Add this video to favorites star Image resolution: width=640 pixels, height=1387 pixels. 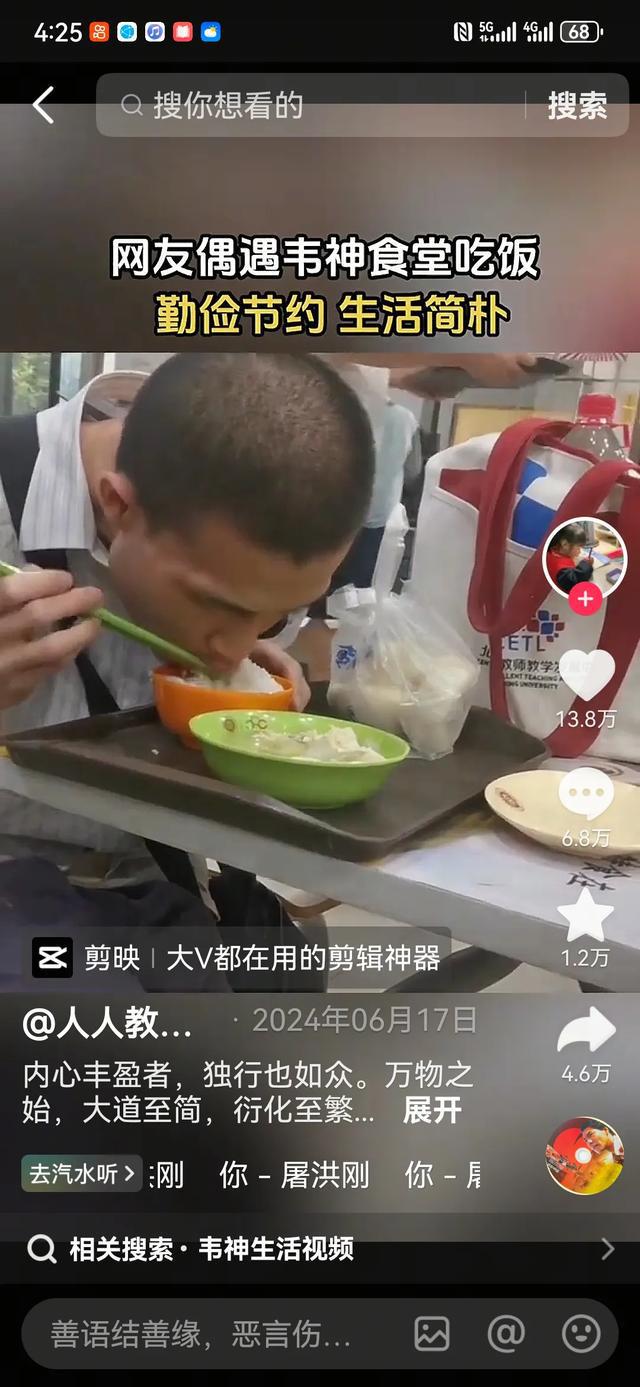585,917
